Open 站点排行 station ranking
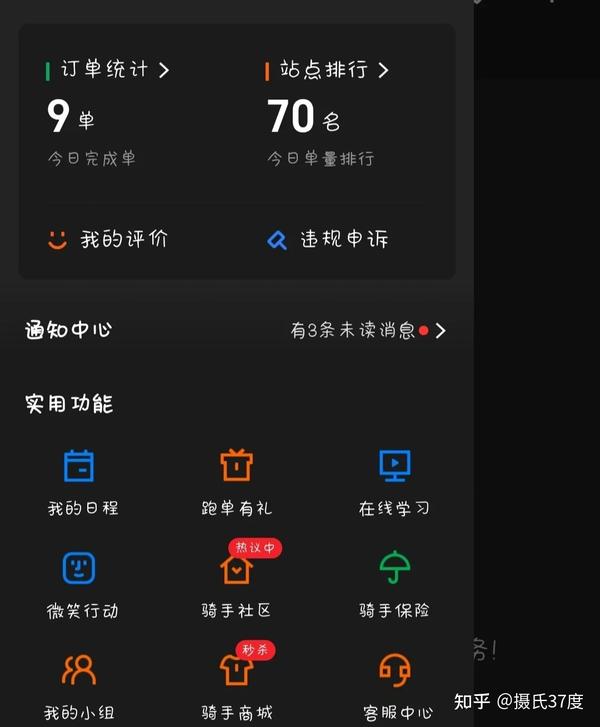Viewport: 600px width, 727px height. (x=328, y=70)
